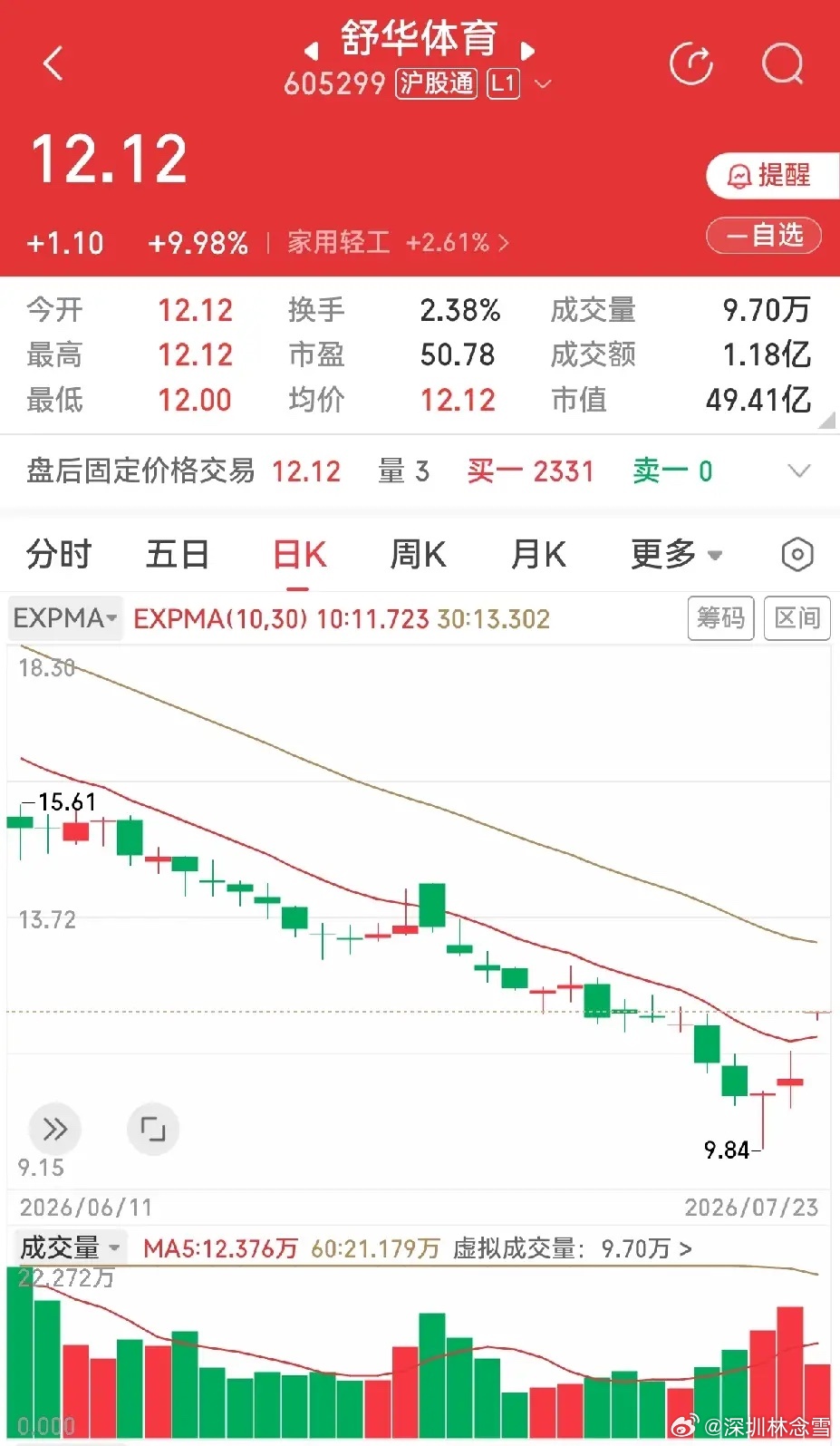This screenshot has height=1446, width=840.
Task: Open the 成交量 indicator dropdown
Action: (x=71, y=1247)
